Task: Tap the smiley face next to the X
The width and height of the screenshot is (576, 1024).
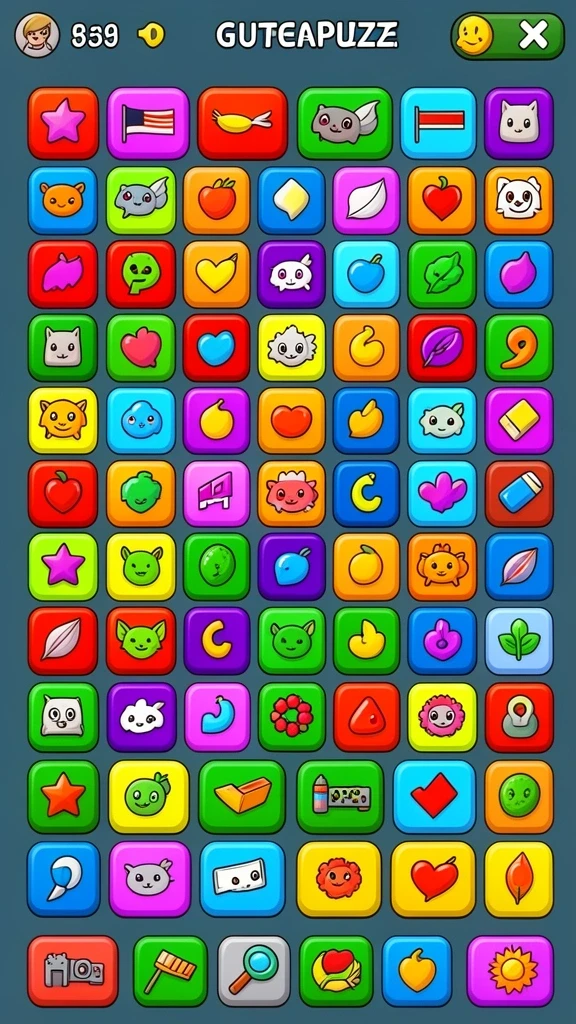Action: click(475, 36)
